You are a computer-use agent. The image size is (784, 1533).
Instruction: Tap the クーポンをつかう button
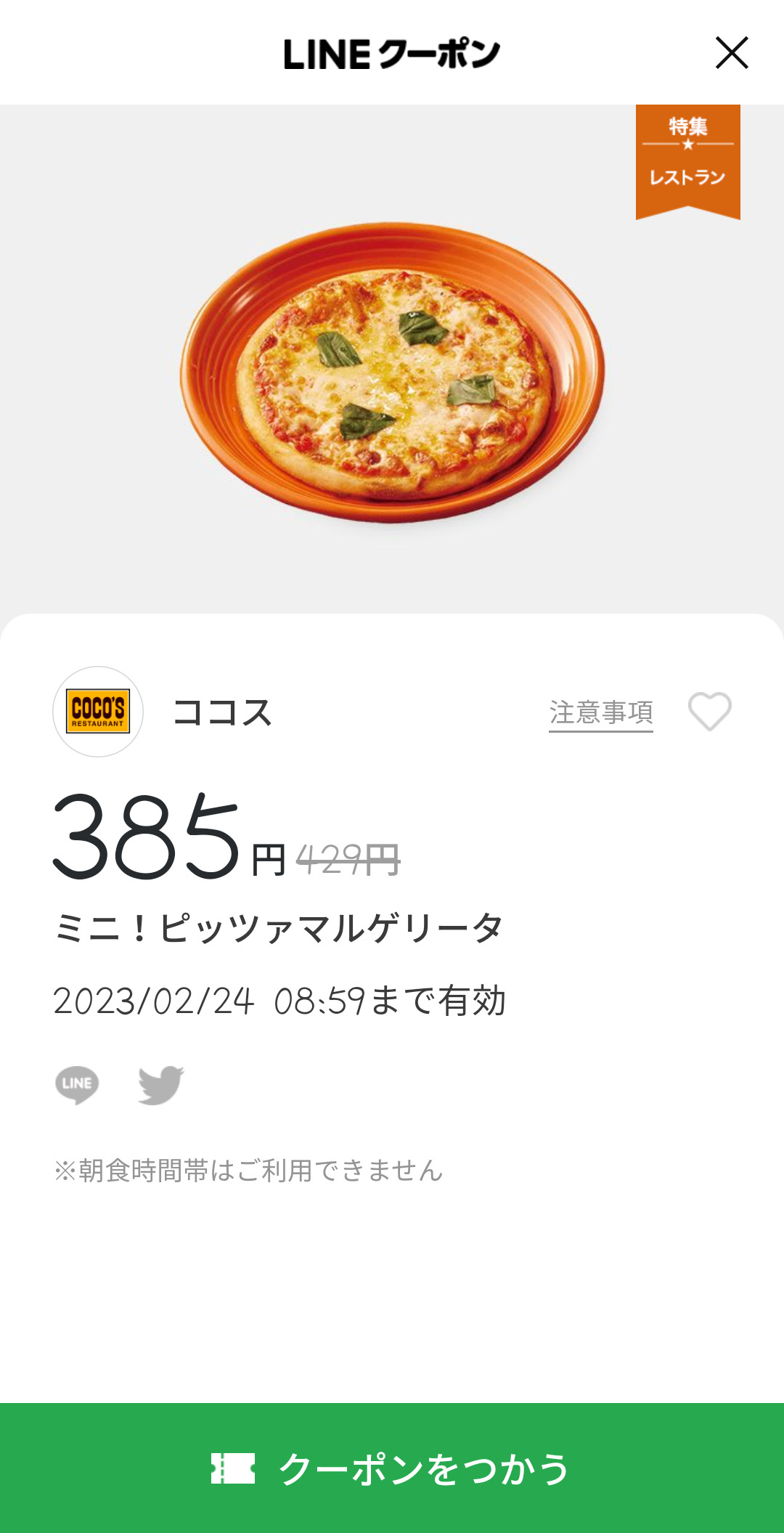pos(392,1468)
